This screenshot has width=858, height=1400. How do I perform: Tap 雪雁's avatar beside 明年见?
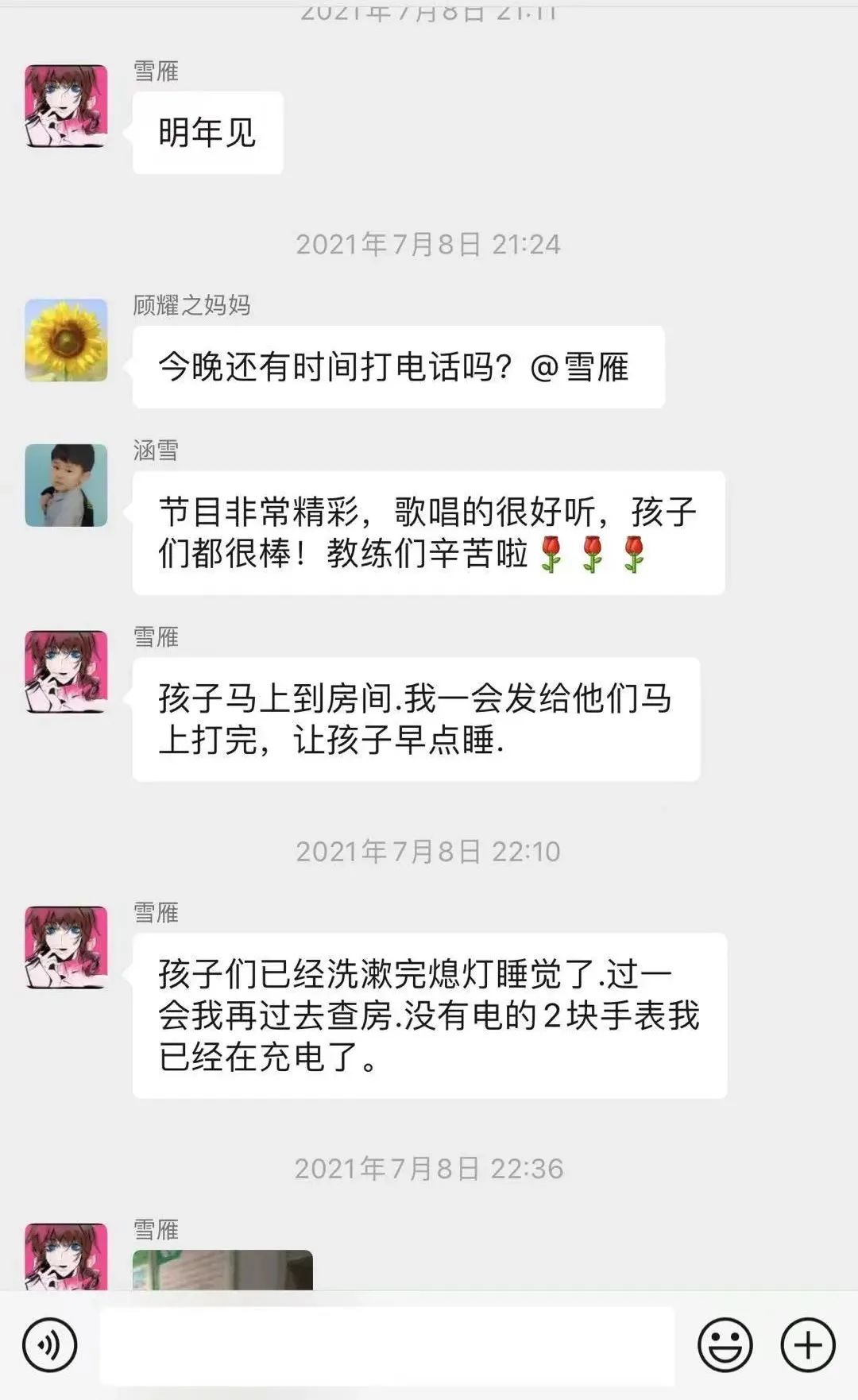(66, 106)
